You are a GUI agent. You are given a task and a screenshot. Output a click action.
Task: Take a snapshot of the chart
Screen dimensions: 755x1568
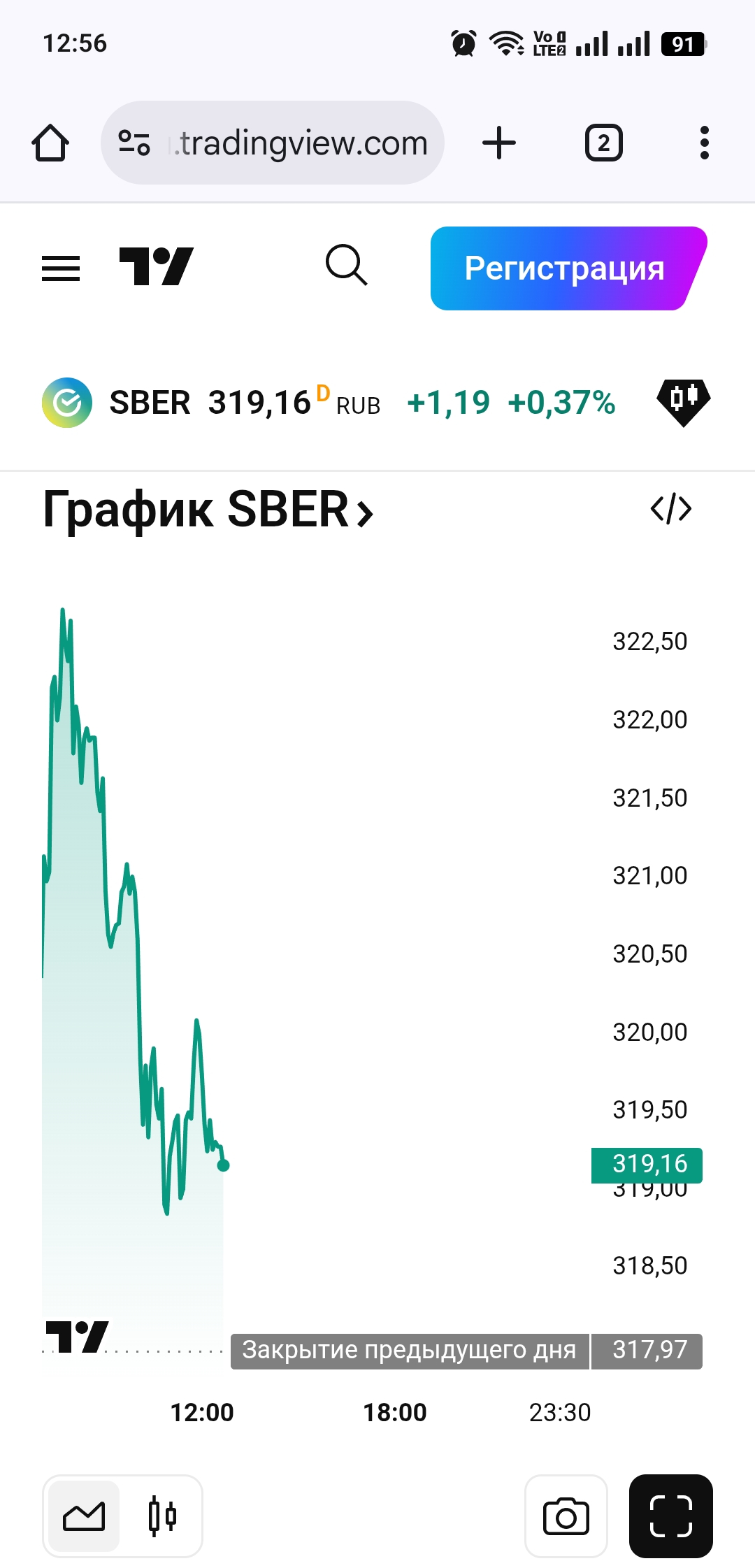(566, 1516)
